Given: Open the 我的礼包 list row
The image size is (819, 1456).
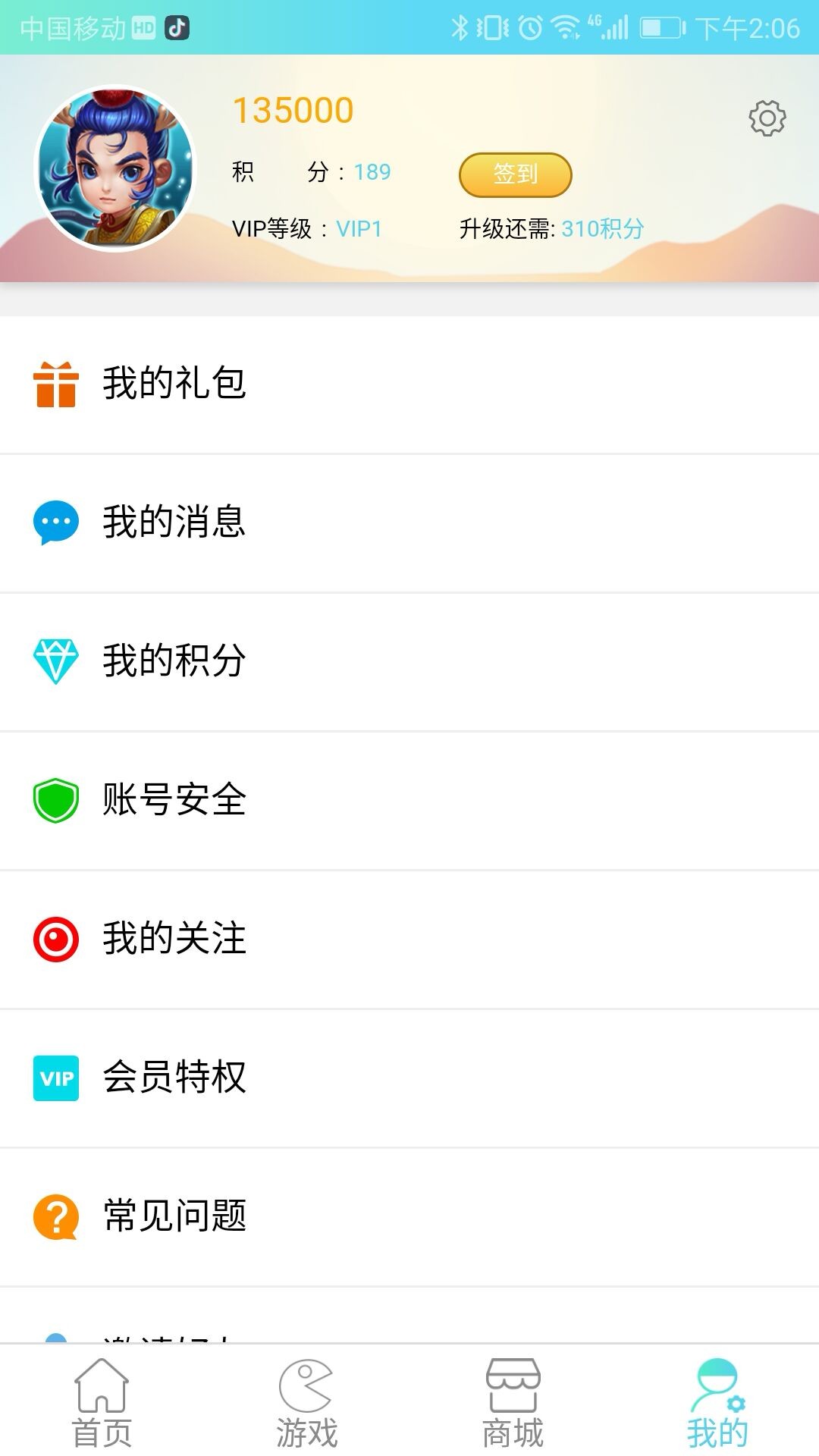Looking at the screenshot, I should [303, 385].
